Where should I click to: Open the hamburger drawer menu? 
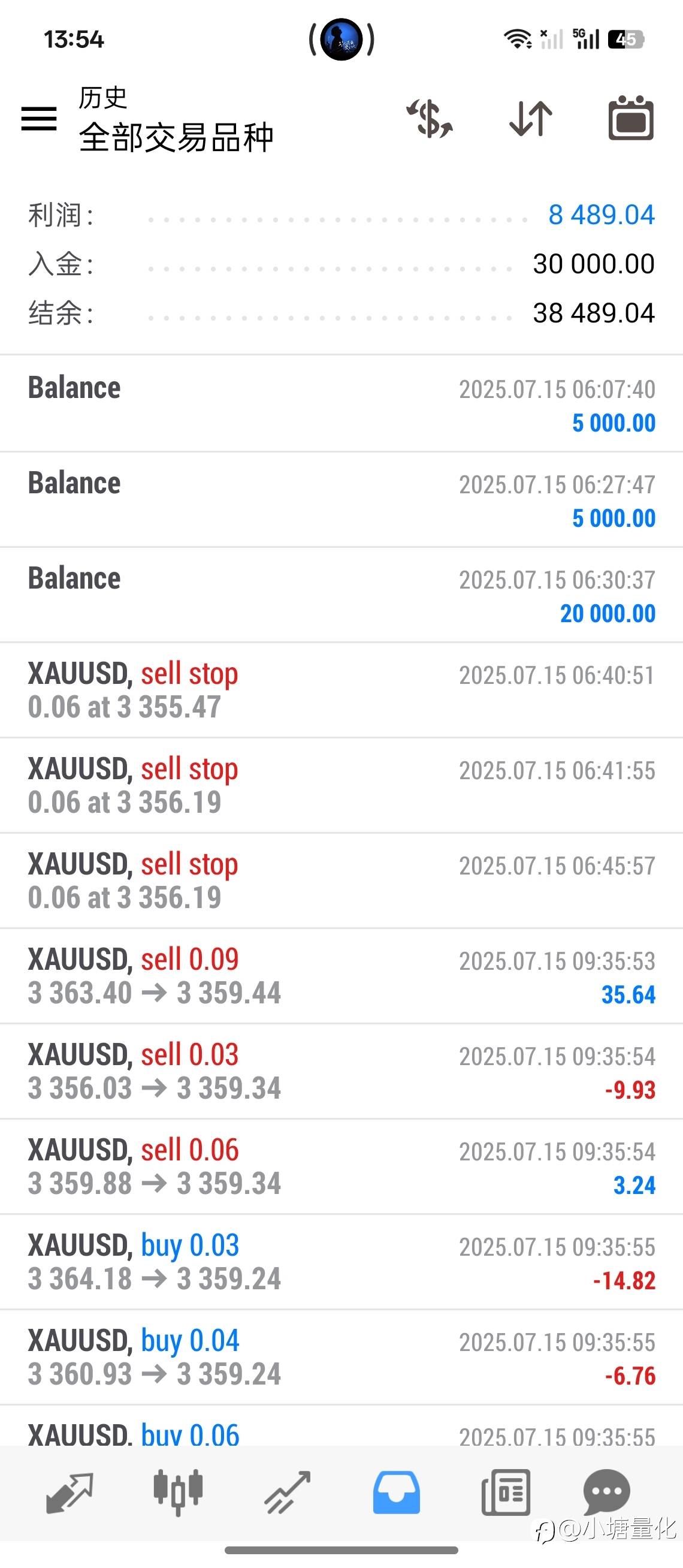point(39,118)
